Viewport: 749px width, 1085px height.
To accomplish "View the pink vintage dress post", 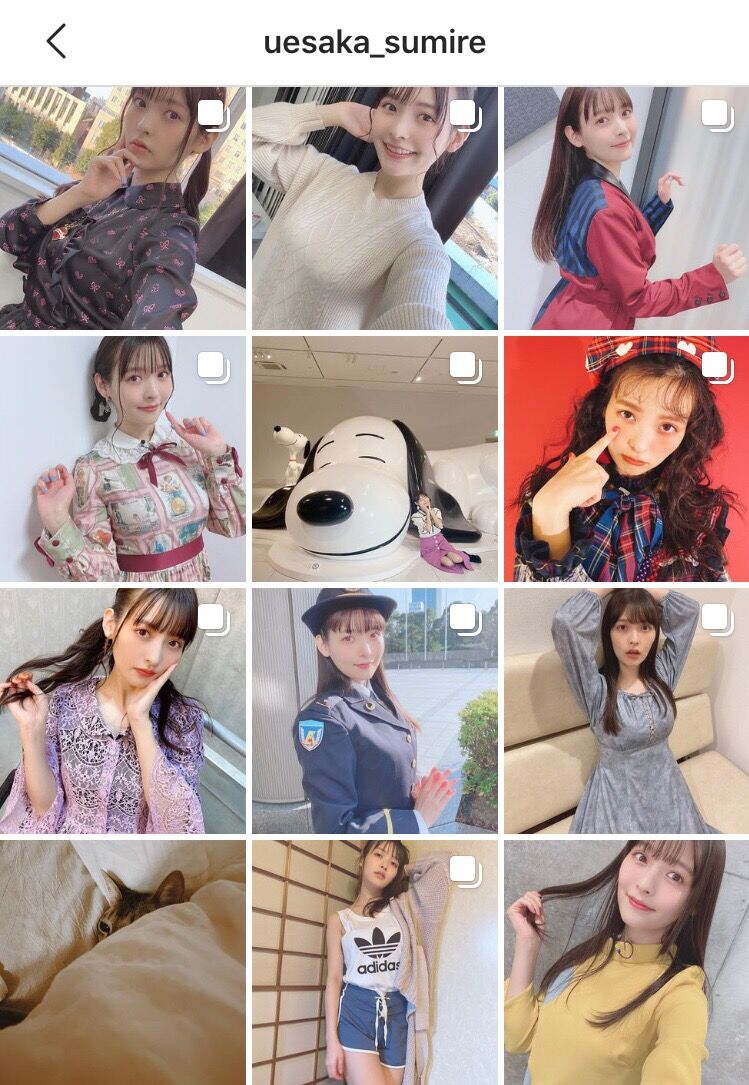I will coord(125,455).
